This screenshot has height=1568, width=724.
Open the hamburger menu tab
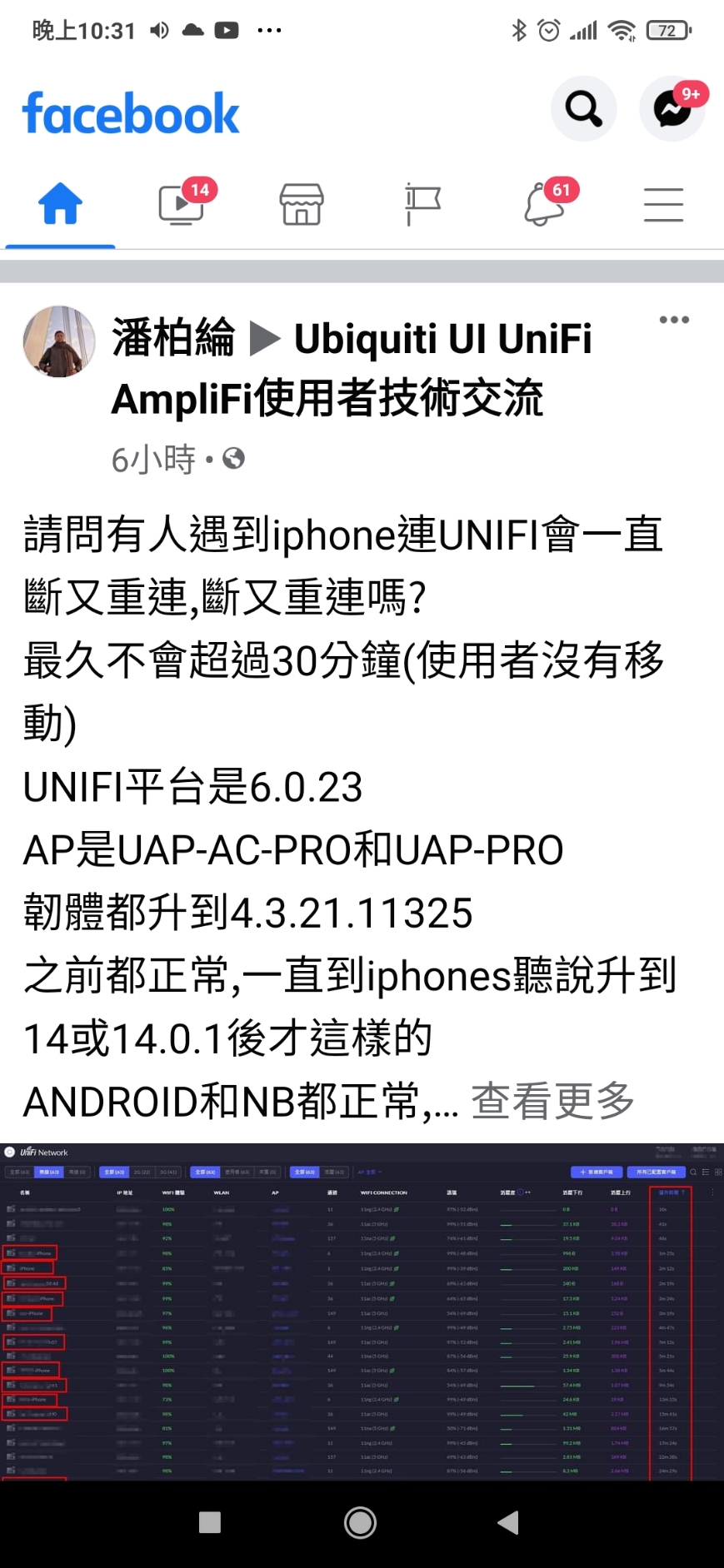click(x=663, y=205)
